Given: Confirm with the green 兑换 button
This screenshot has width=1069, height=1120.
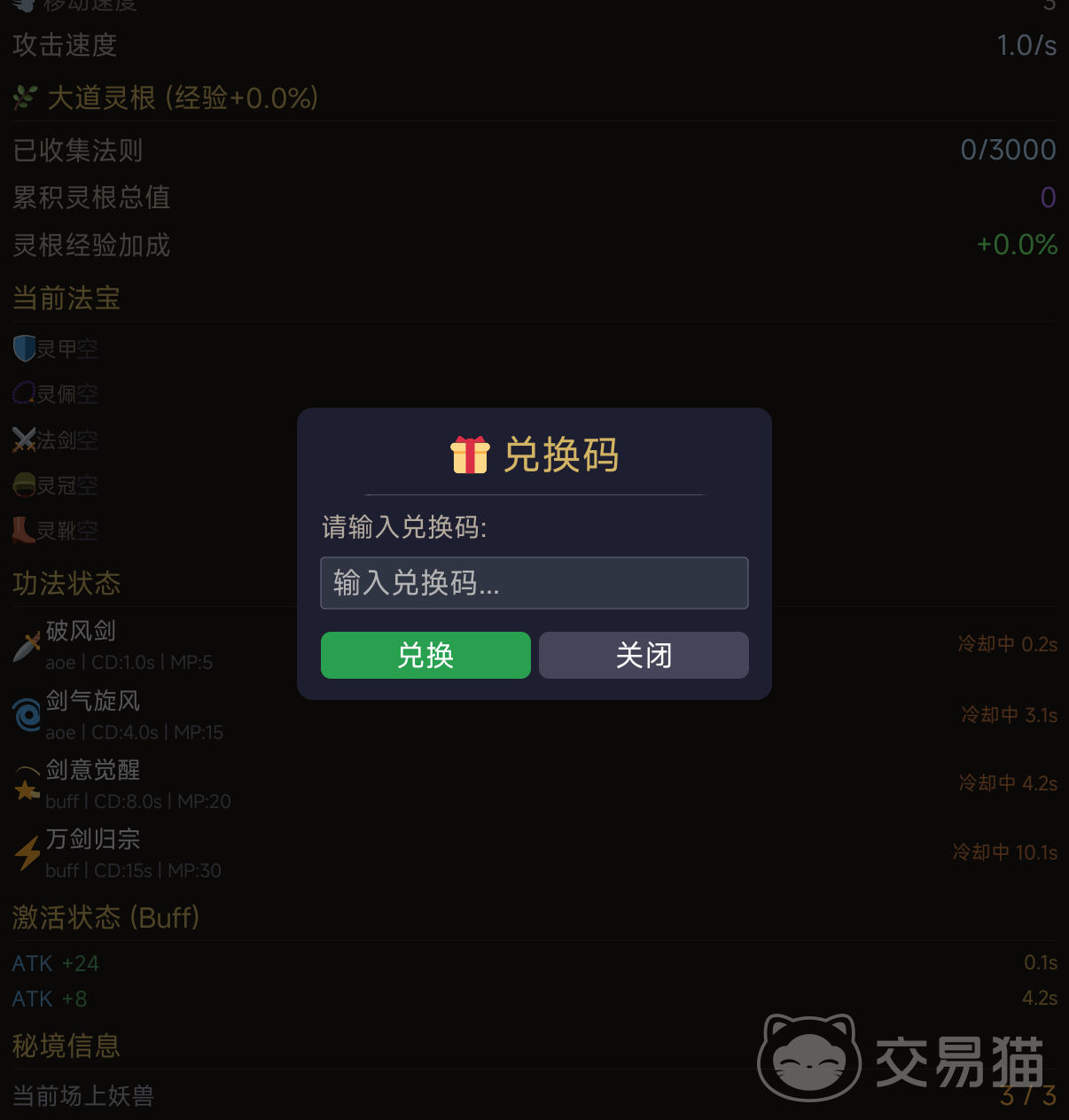Looking at the screenshot, I should coord(425,656).
